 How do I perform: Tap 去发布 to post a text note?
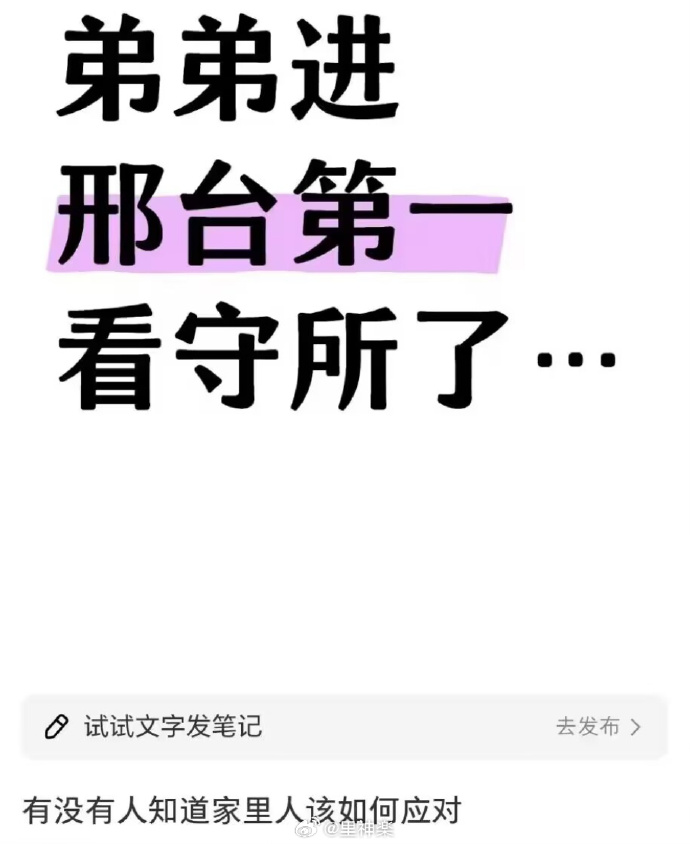coord(597,727)
